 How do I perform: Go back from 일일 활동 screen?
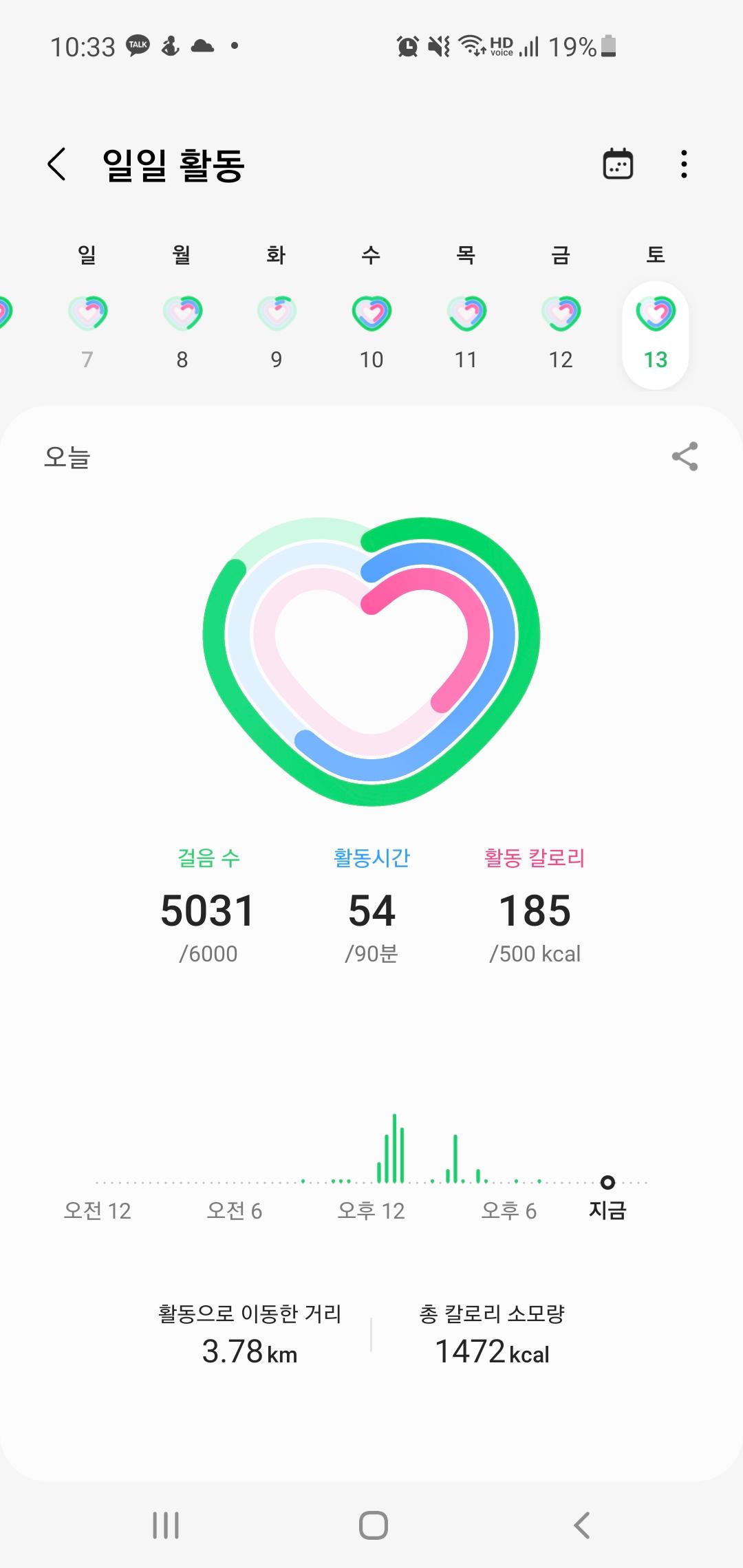tap(57, 164)
